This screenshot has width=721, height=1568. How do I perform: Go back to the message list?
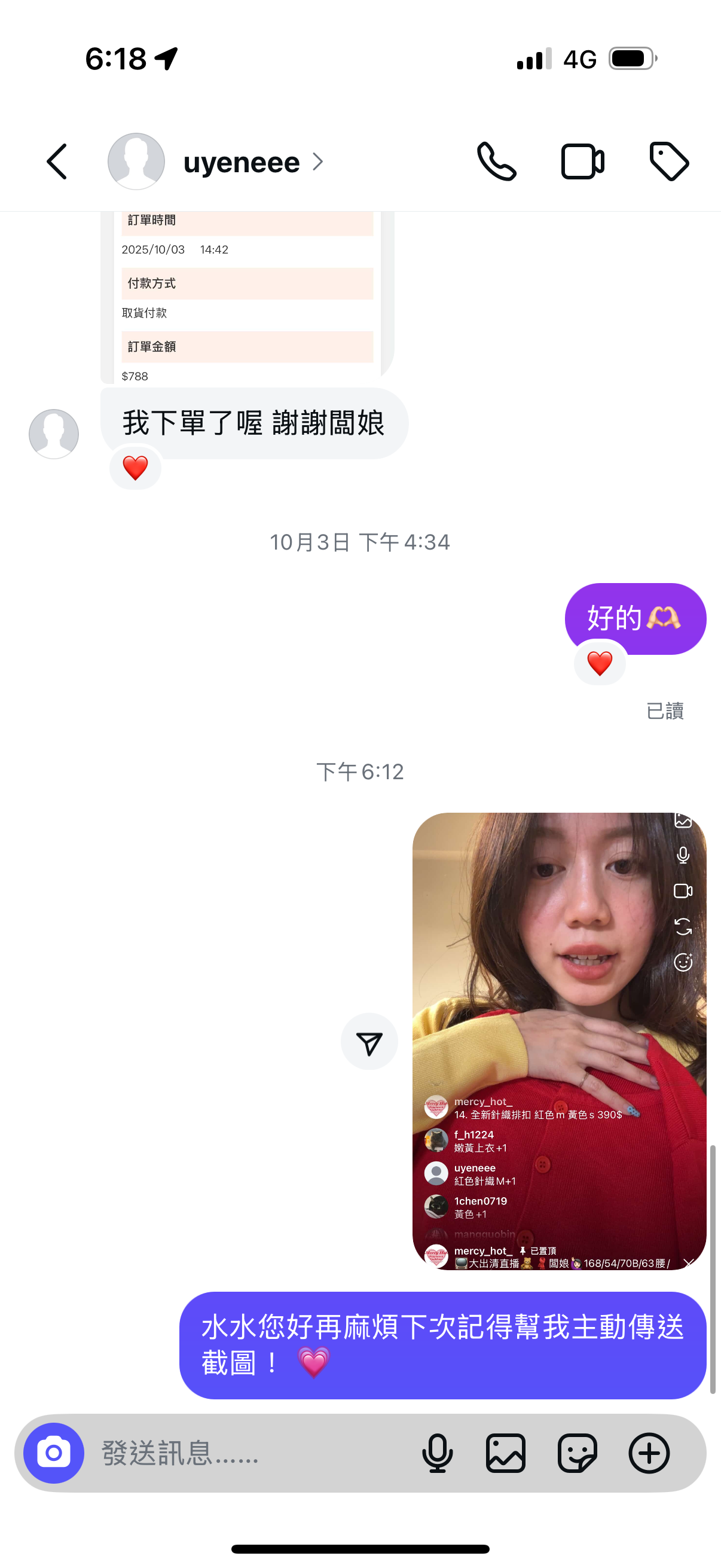(57, 162)
